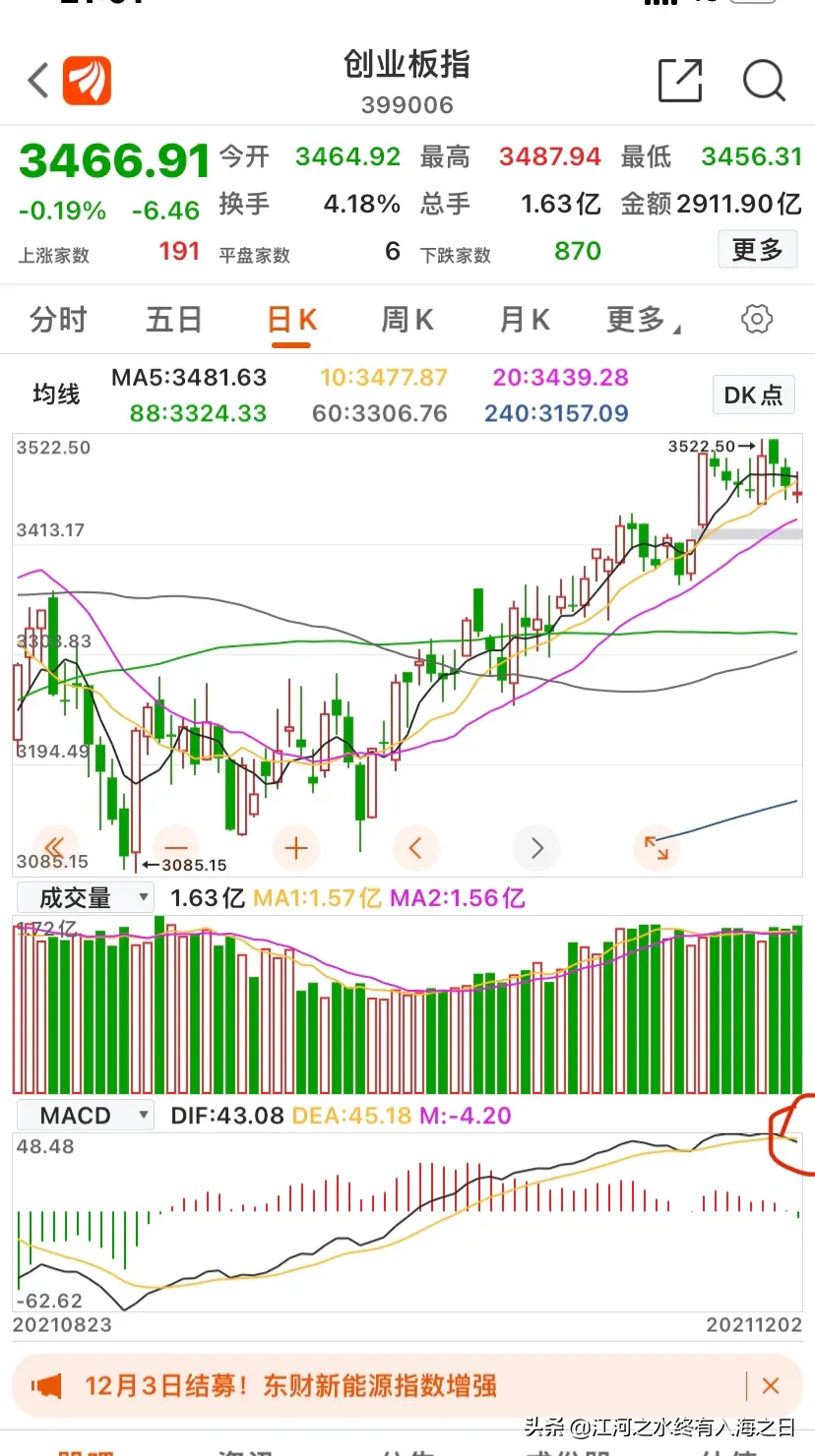Move the chart one step right
Viewport: 815px width, 1456px height.
(536, 847)
